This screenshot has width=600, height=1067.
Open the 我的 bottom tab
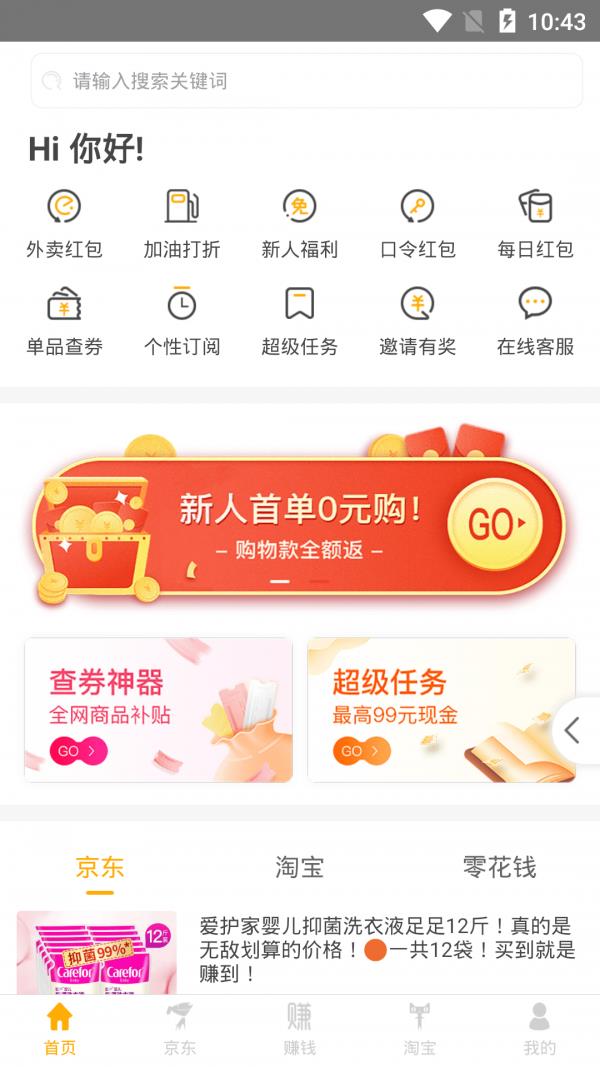(539, 1030)
